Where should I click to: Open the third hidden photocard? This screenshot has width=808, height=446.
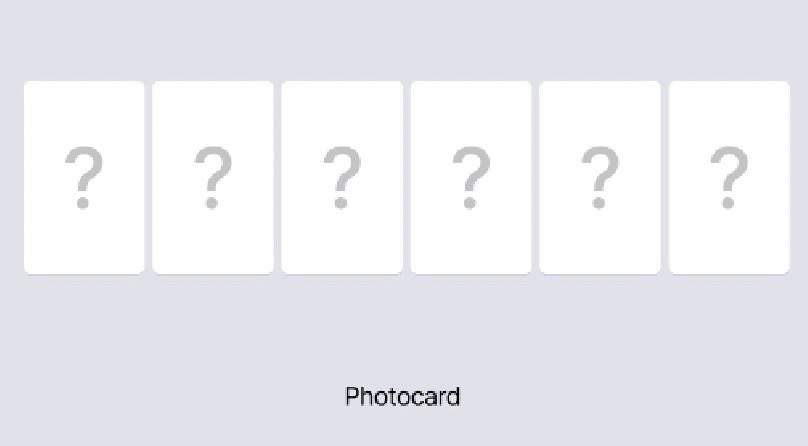tap(342, 177)
